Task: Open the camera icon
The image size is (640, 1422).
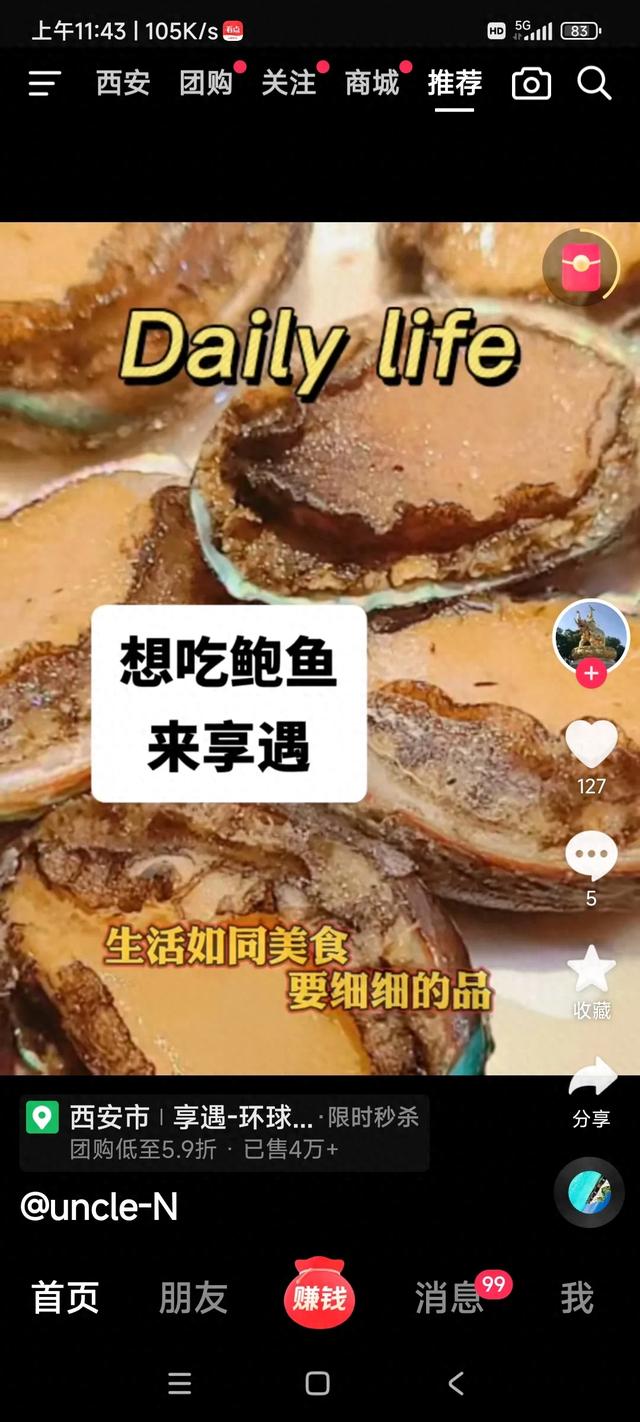Action: [x=531, y=84]
